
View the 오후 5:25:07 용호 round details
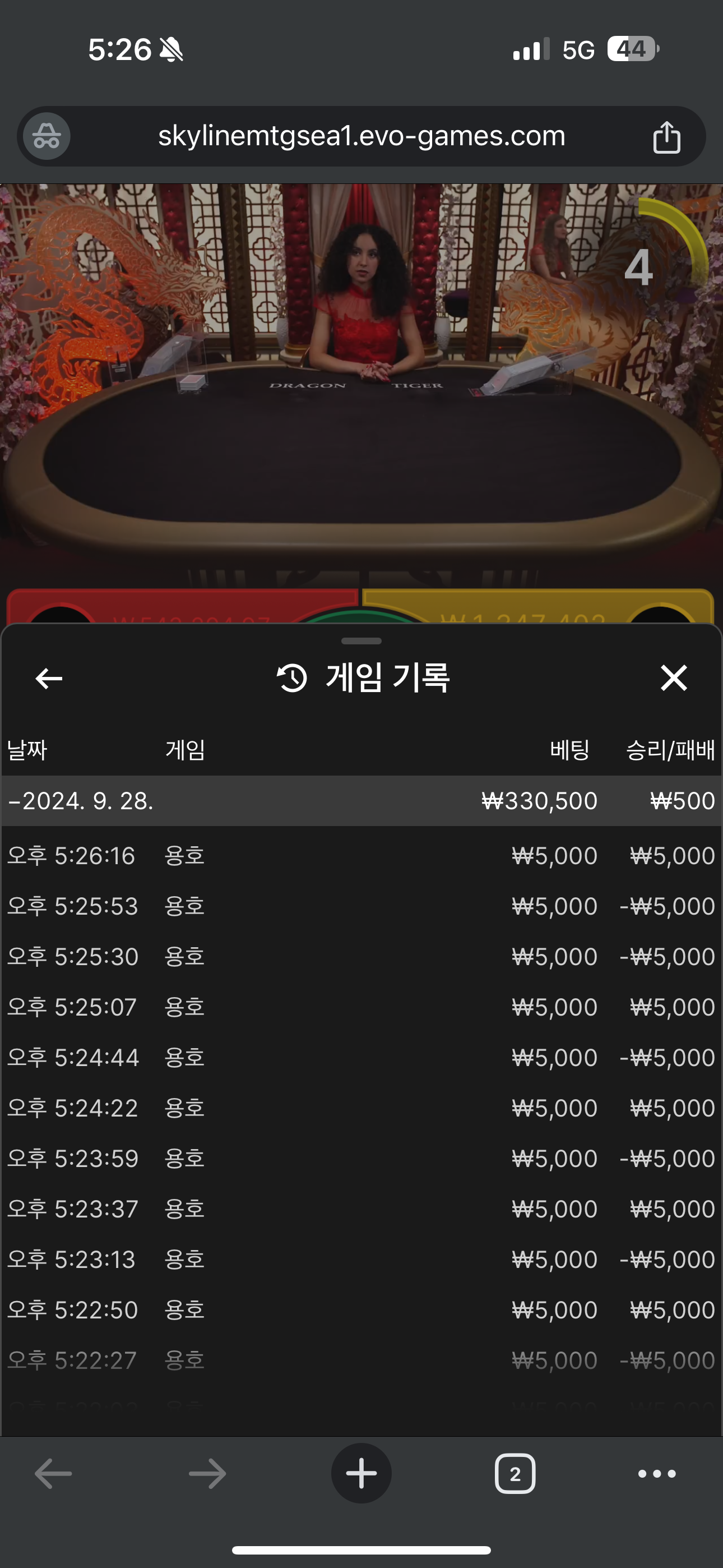pyautogui.click(x=361, y=1007)
